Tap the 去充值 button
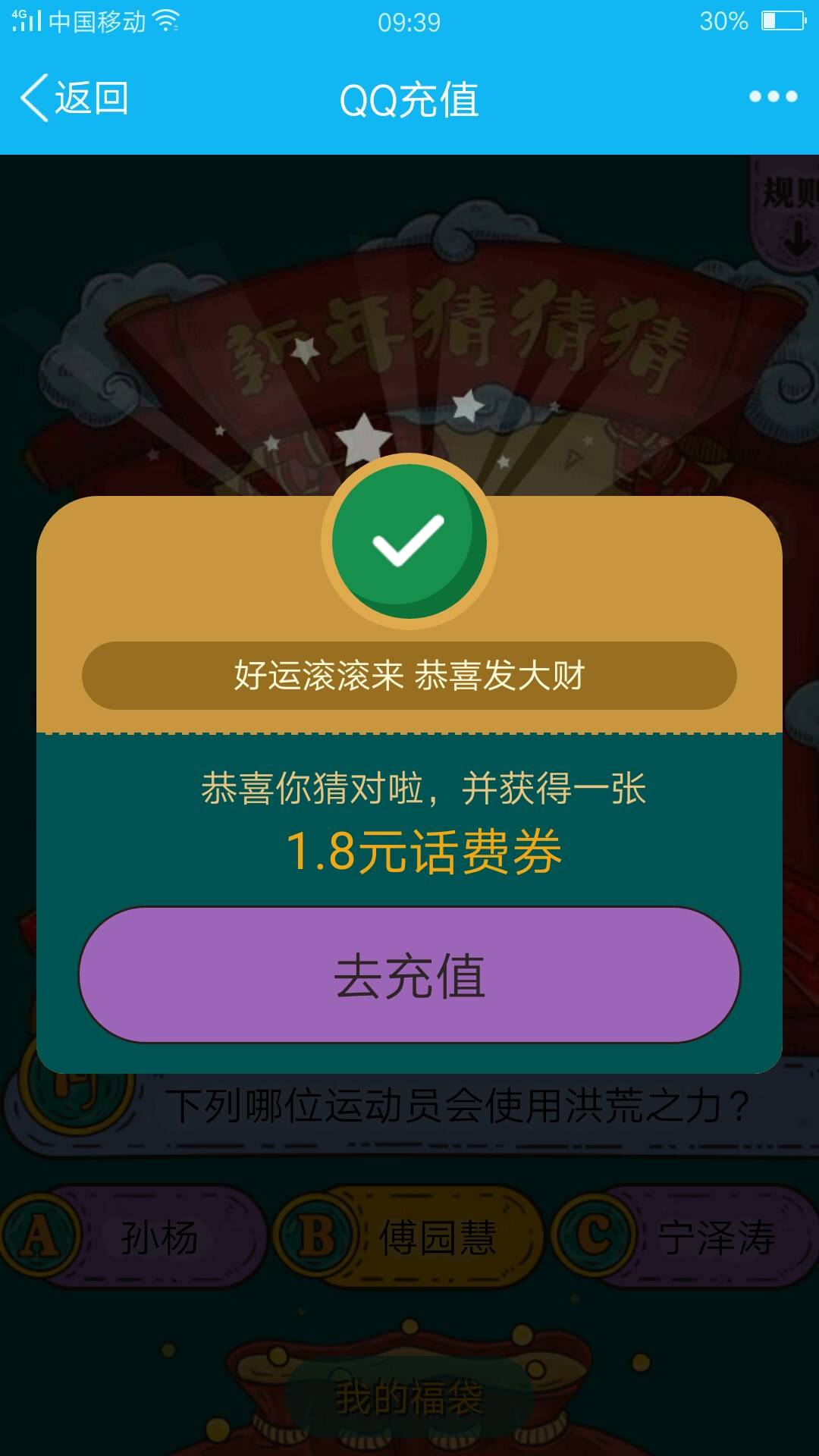Image resolution: width=819 pixels, height=1456 pixels. (x=409, y=975)
